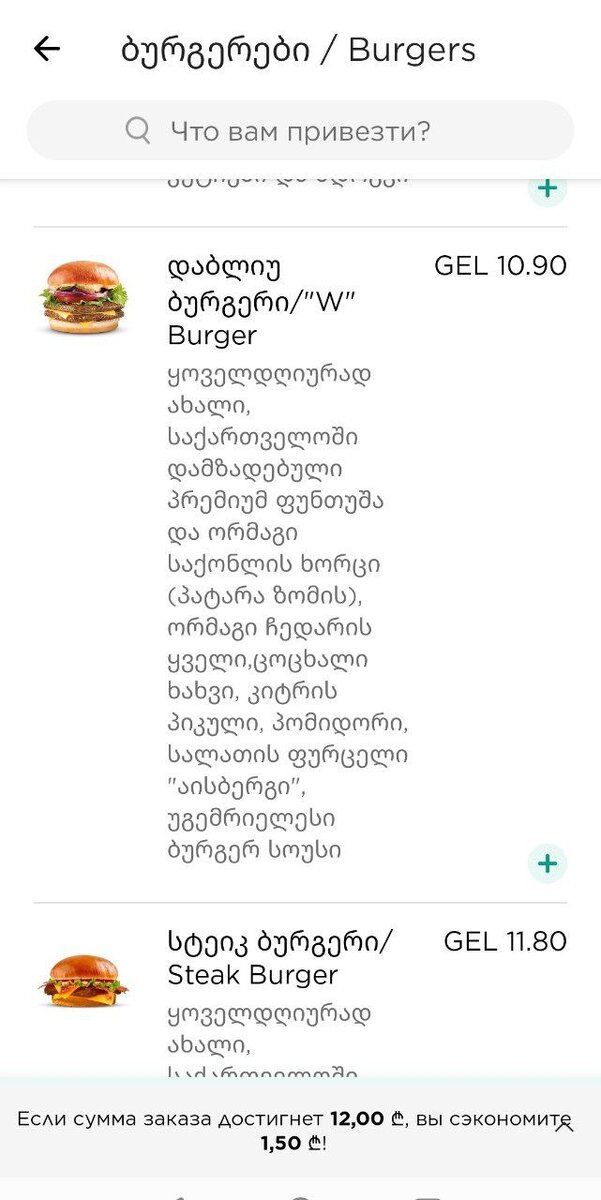Add the "W" Burger to the cart

pyautogui.click(x=547, y=863)
